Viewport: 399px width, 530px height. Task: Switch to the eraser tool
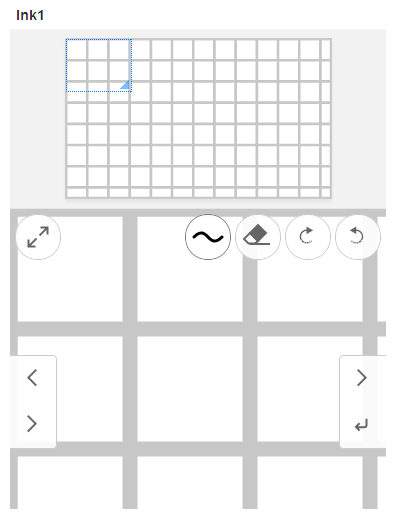coord(258,237)
